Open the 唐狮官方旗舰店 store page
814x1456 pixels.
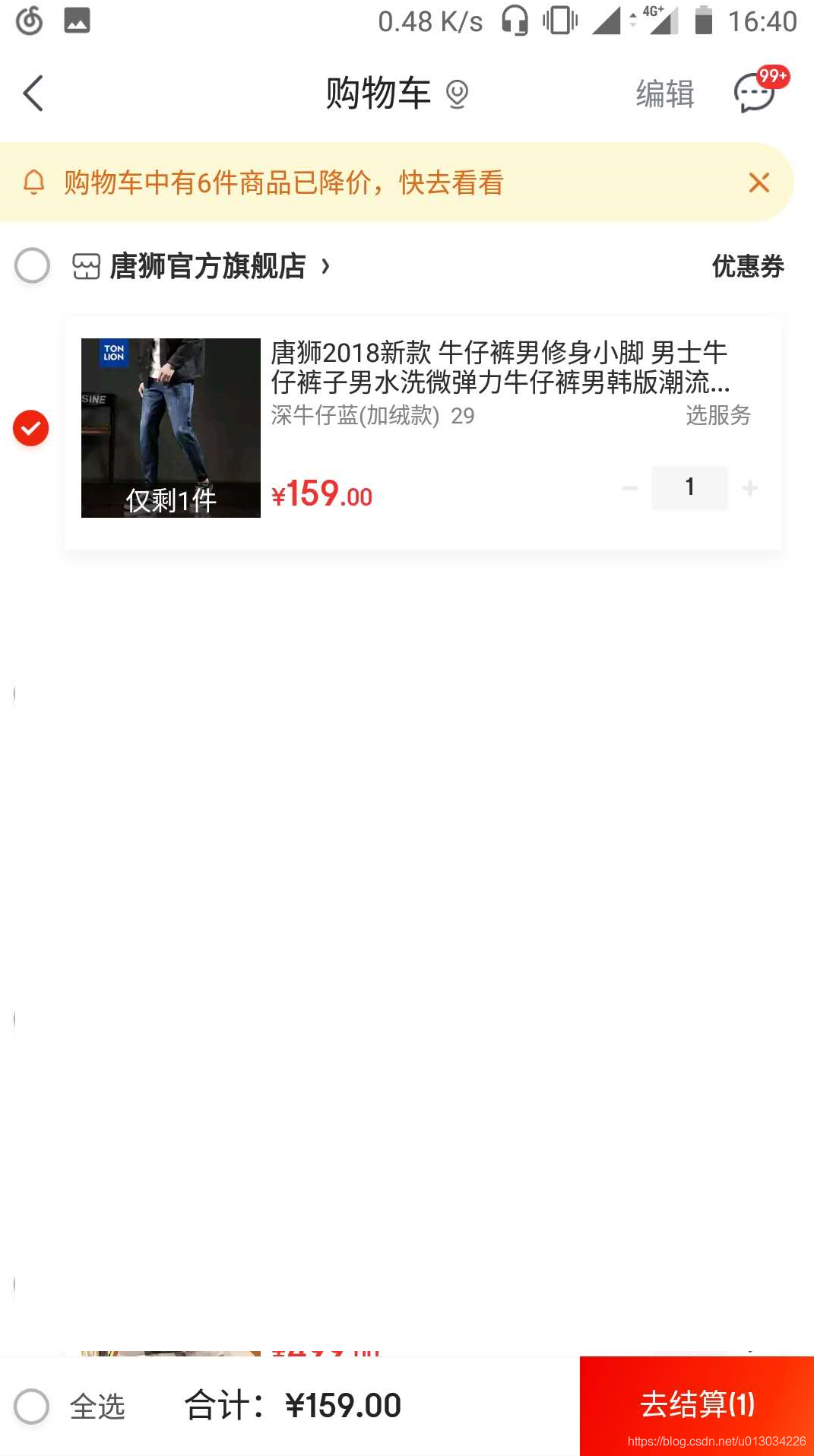(207, 266)
